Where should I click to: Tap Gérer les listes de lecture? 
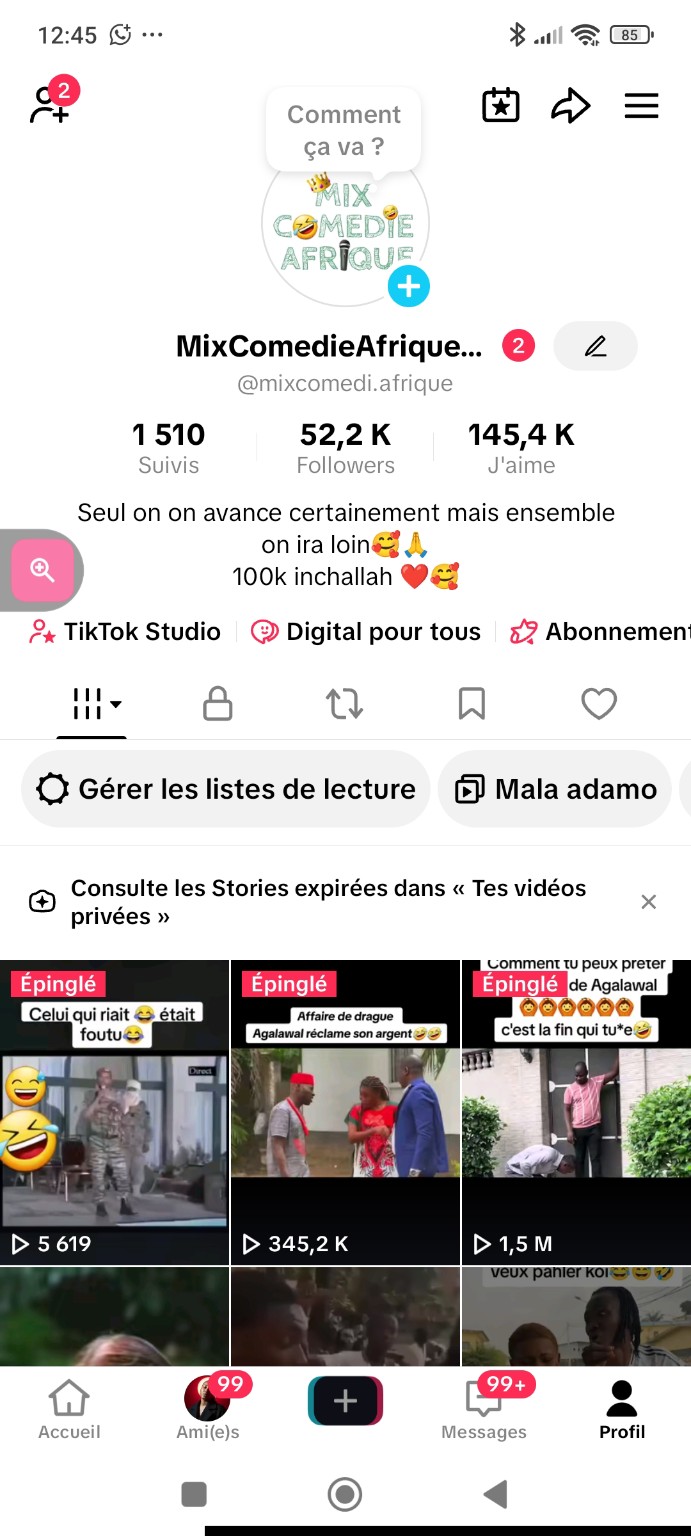pos(226,789)
